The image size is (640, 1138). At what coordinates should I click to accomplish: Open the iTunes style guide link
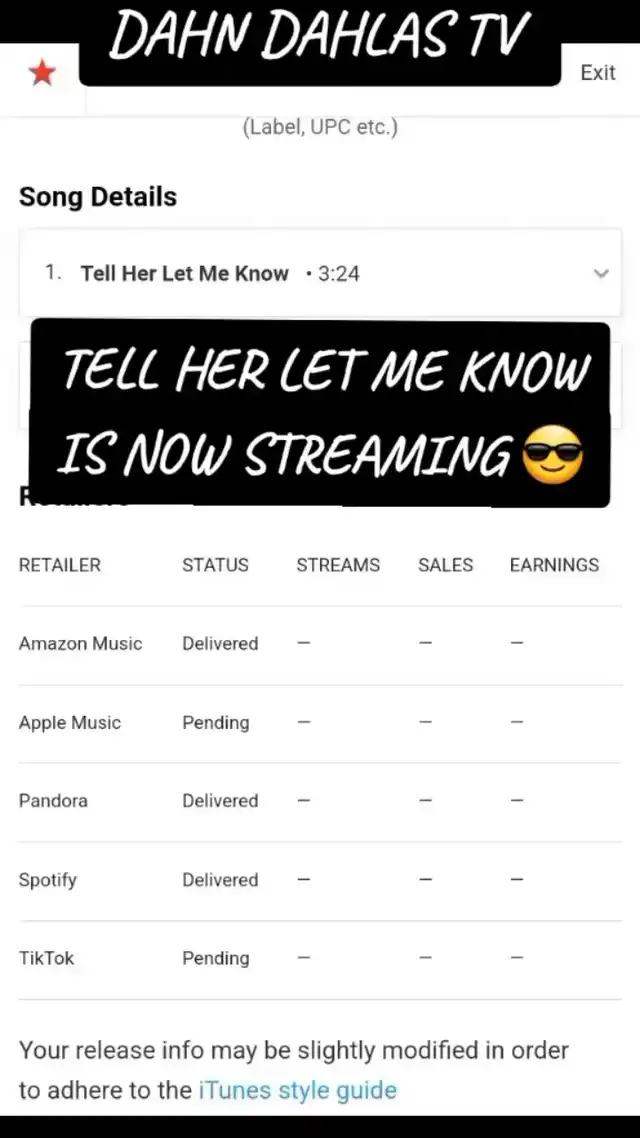(298, 1090)
